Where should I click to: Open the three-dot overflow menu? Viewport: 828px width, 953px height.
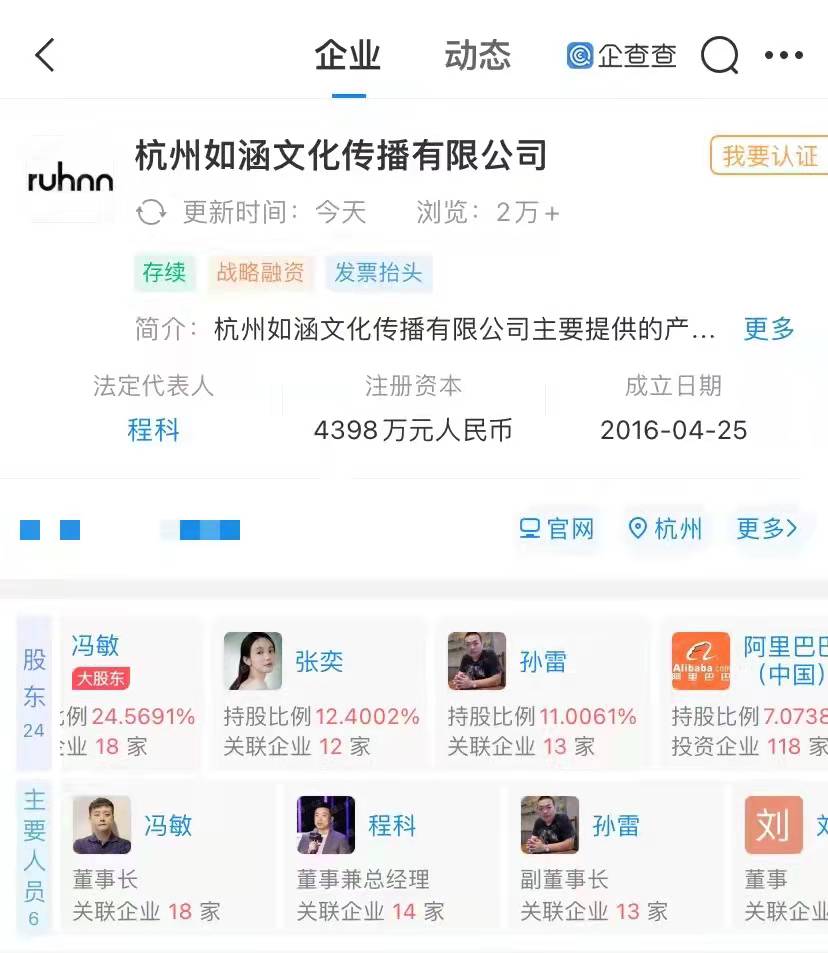783,55
